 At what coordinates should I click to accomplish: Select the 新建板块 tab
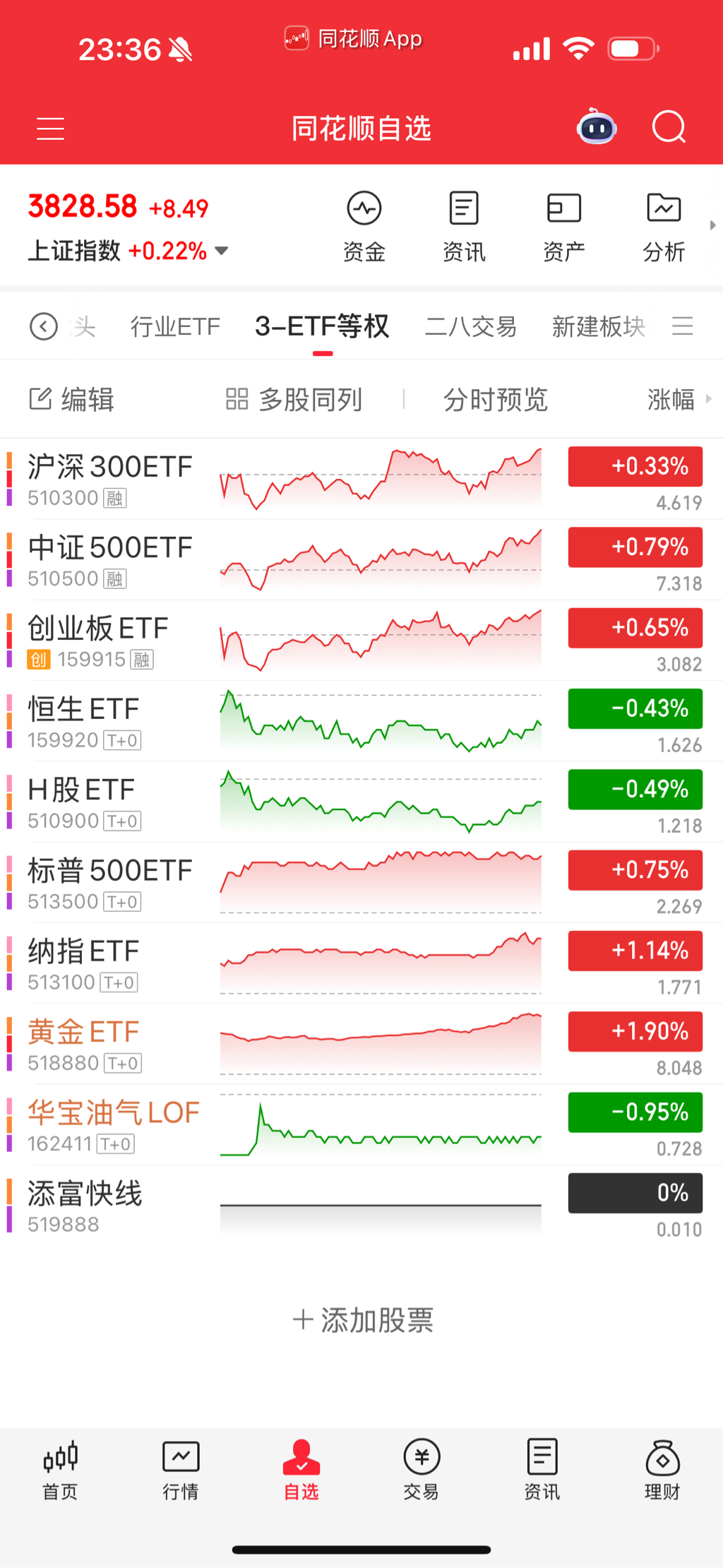coord(598,326)
